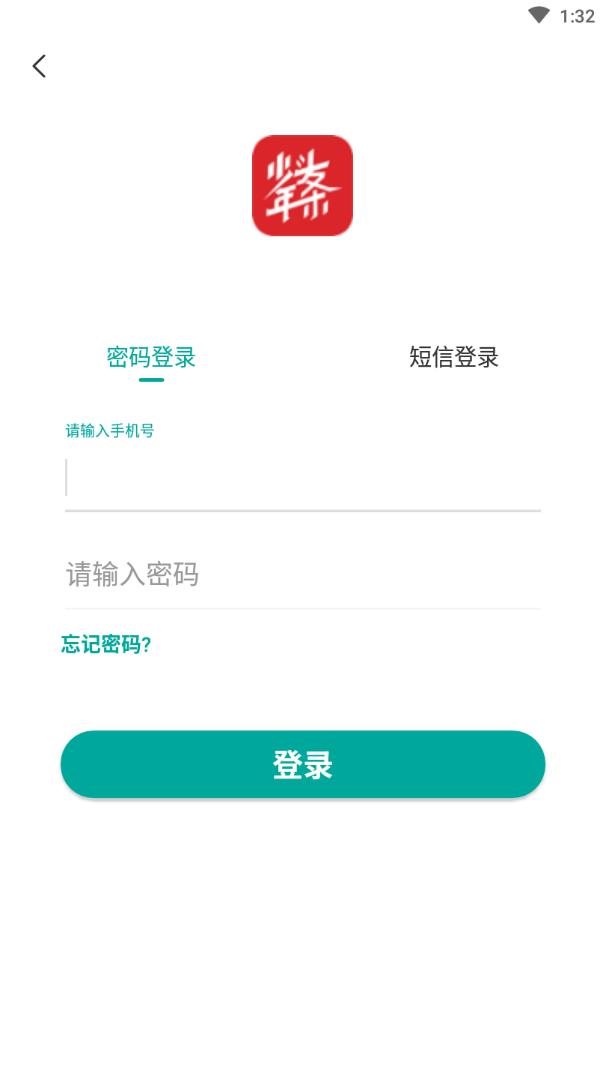This screenshot has height=1080, width=606.
Task: Open the 忘记密码? link
Action: (x=106, y=645)
